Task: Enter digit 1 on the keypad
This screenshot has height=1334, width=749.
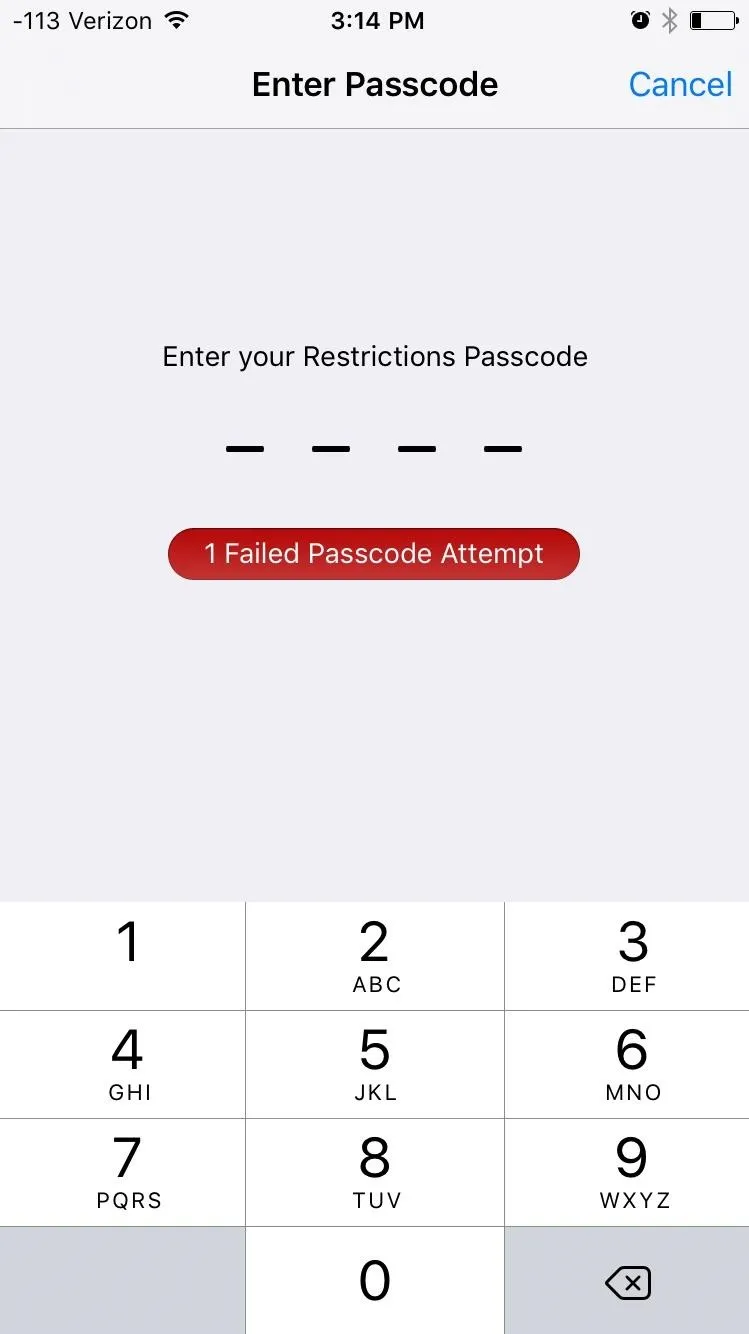Action: (122, 956)
